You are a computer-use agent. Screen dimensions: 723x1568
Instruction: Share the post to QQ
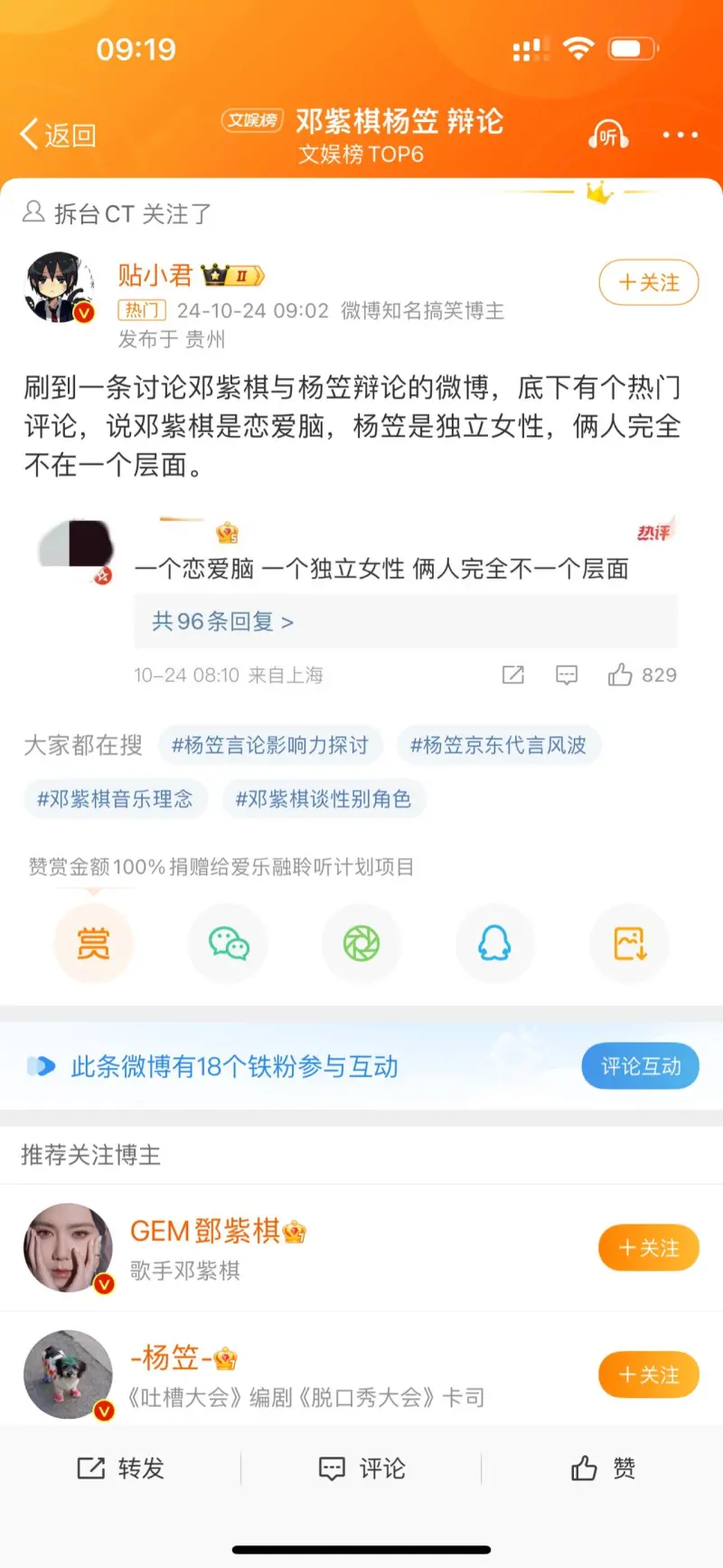pyautogui.click(x=495, y=943)
